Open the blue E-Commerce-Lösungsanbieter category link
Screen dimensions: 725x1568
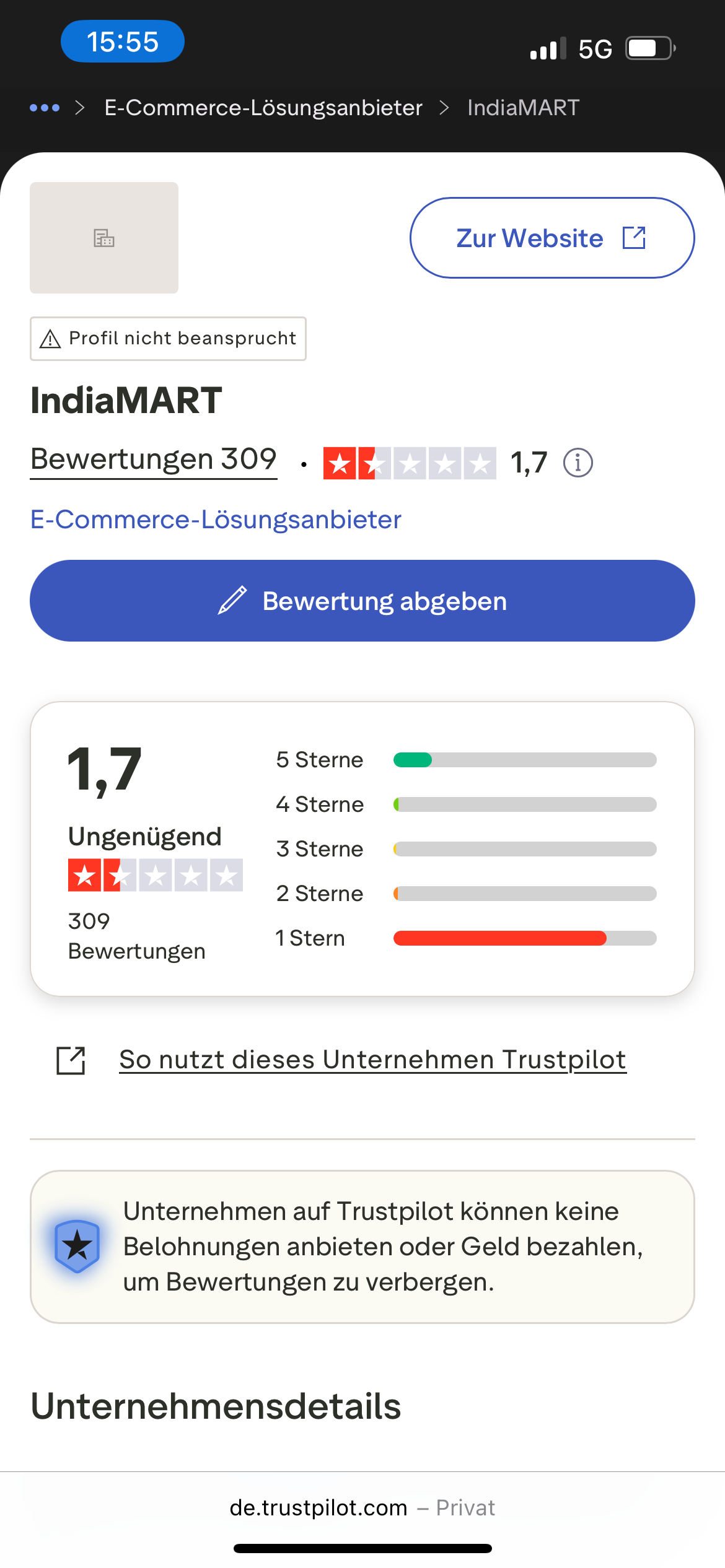[216, 520]
